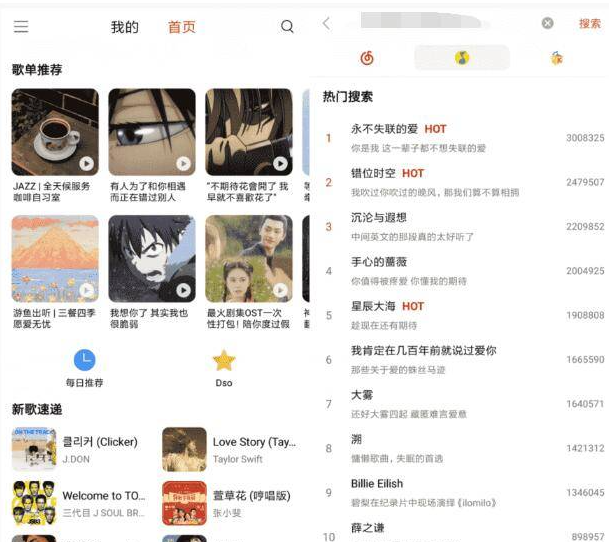The width and height of the screenshot is (613, 542).
Task: Open the hamburger drawer menu
Action: [x=21, y=27]
